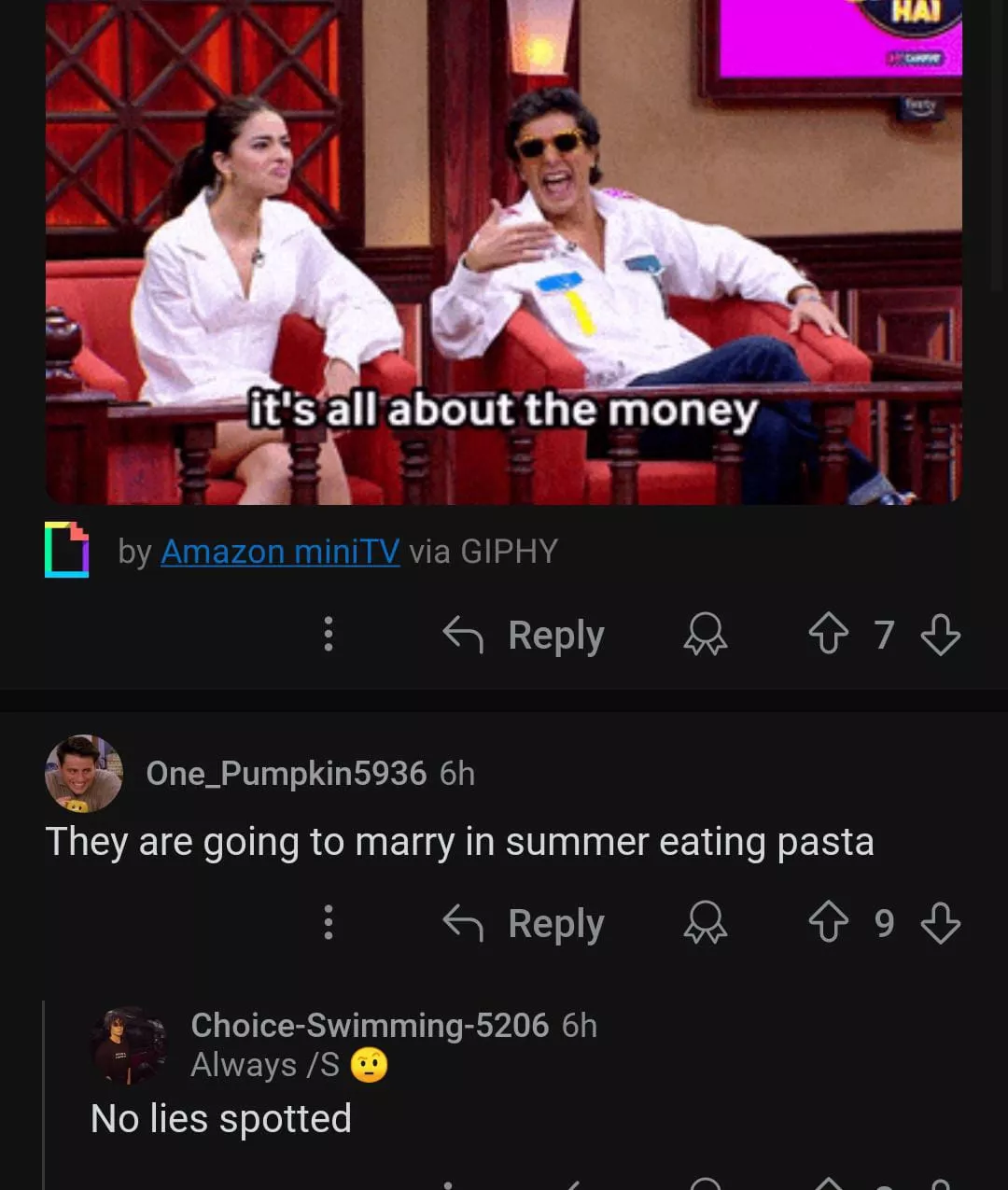View Choice-Swimming-5206's profile from the username
Screen dimensions: 1008x1190
[370, 1026]
